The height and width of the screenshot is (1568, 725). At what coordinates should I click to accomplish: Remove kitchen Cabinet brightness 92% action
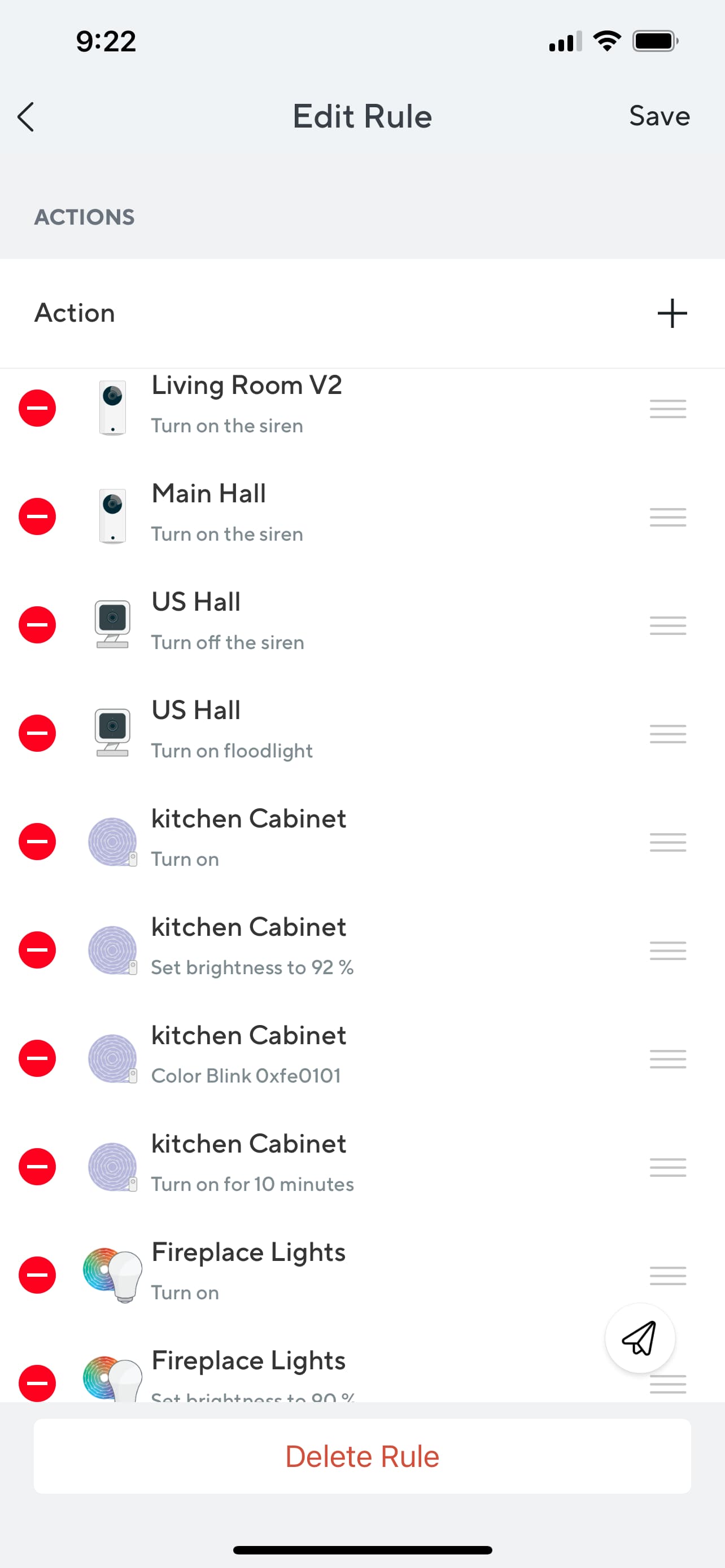37,949
